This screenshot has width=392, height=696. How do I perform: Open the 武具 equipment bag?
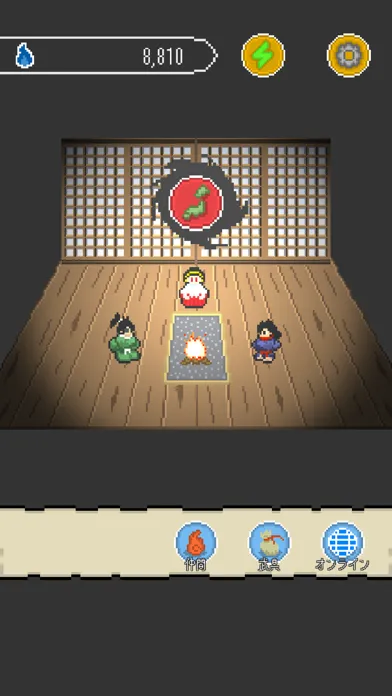(269, 546)
